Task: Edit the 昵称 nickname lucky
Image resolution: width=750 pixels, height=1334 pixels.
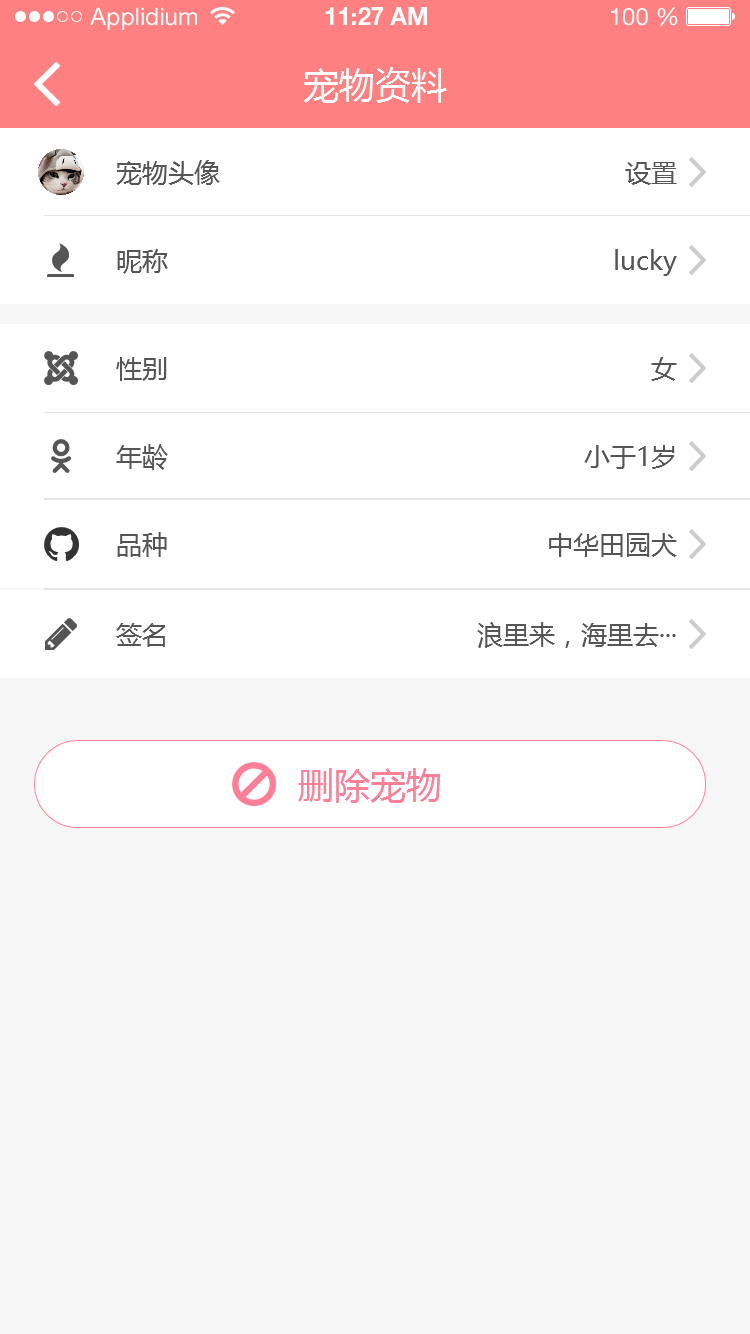Action: [374, 261]
